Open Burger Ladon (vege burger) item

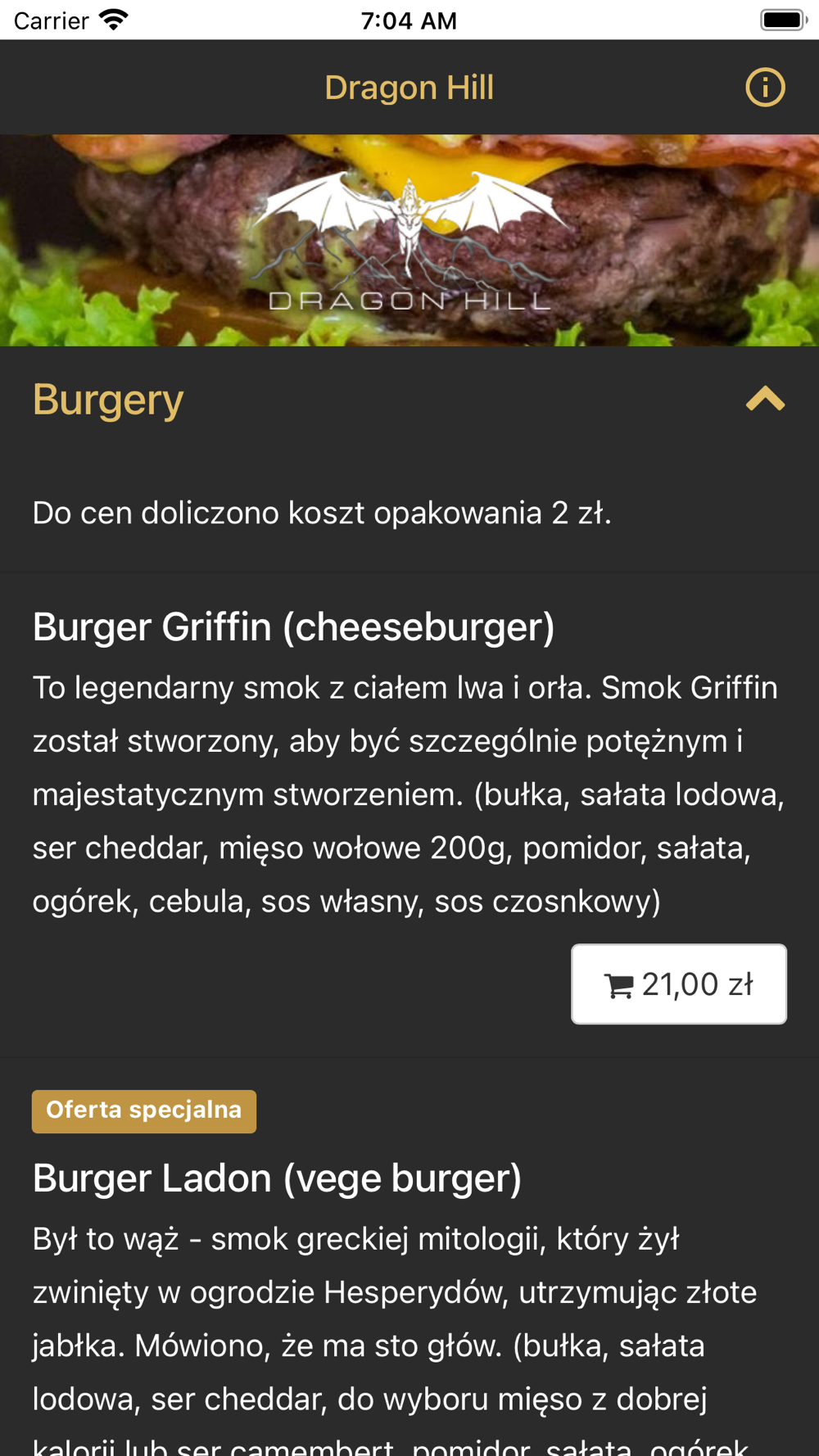pyautogui.click(x=277, y=1178)
